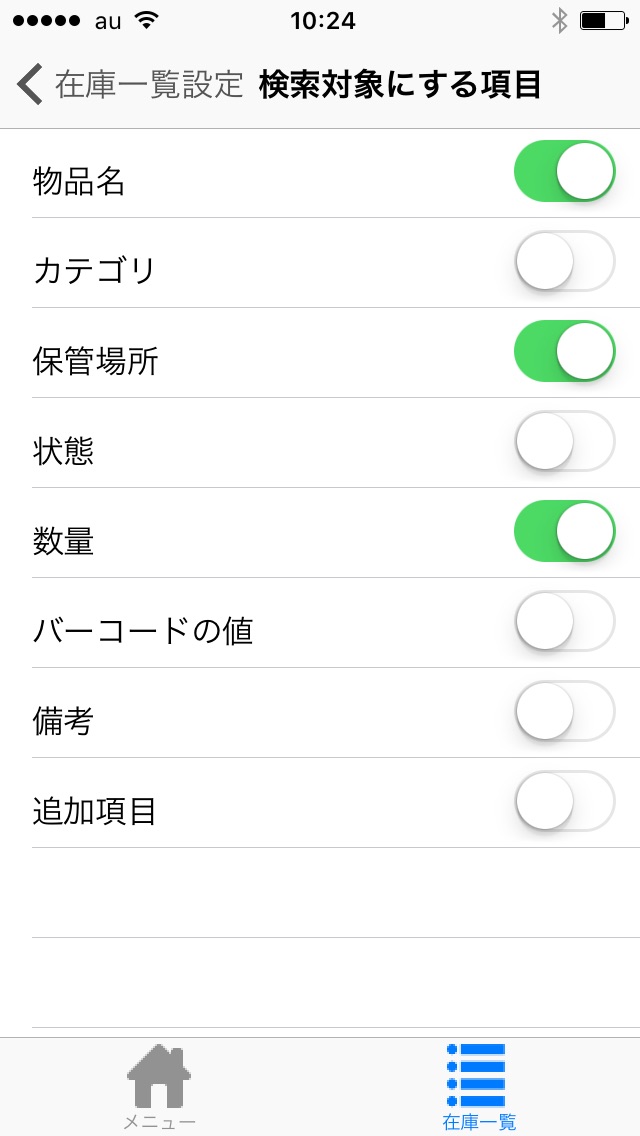This screenshot has width=640, height=1136.
Task: Switch to the 在庫一覧 tab
Action: [479, 1087]
